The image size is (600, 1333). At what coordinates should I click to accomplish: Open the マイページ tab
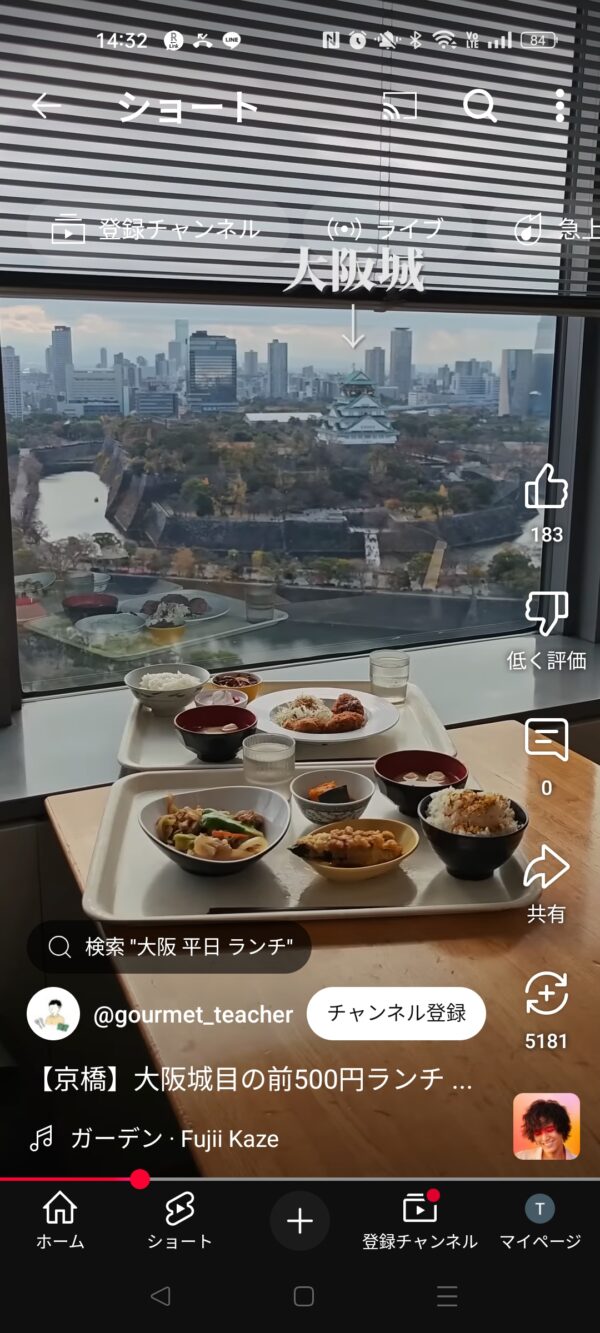point(540,1221)
